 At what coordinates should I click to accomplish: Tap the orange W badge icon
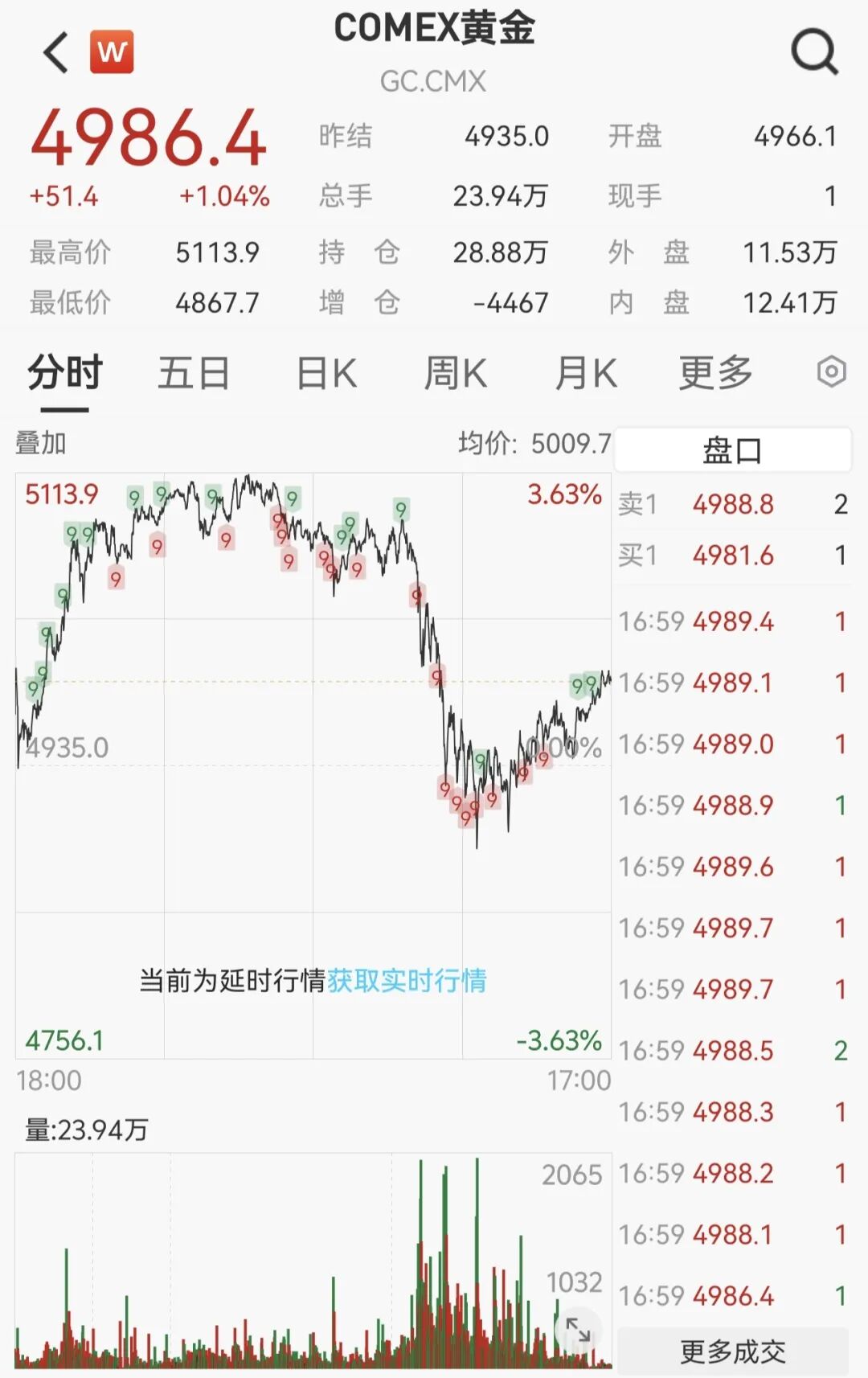(112, 52)
